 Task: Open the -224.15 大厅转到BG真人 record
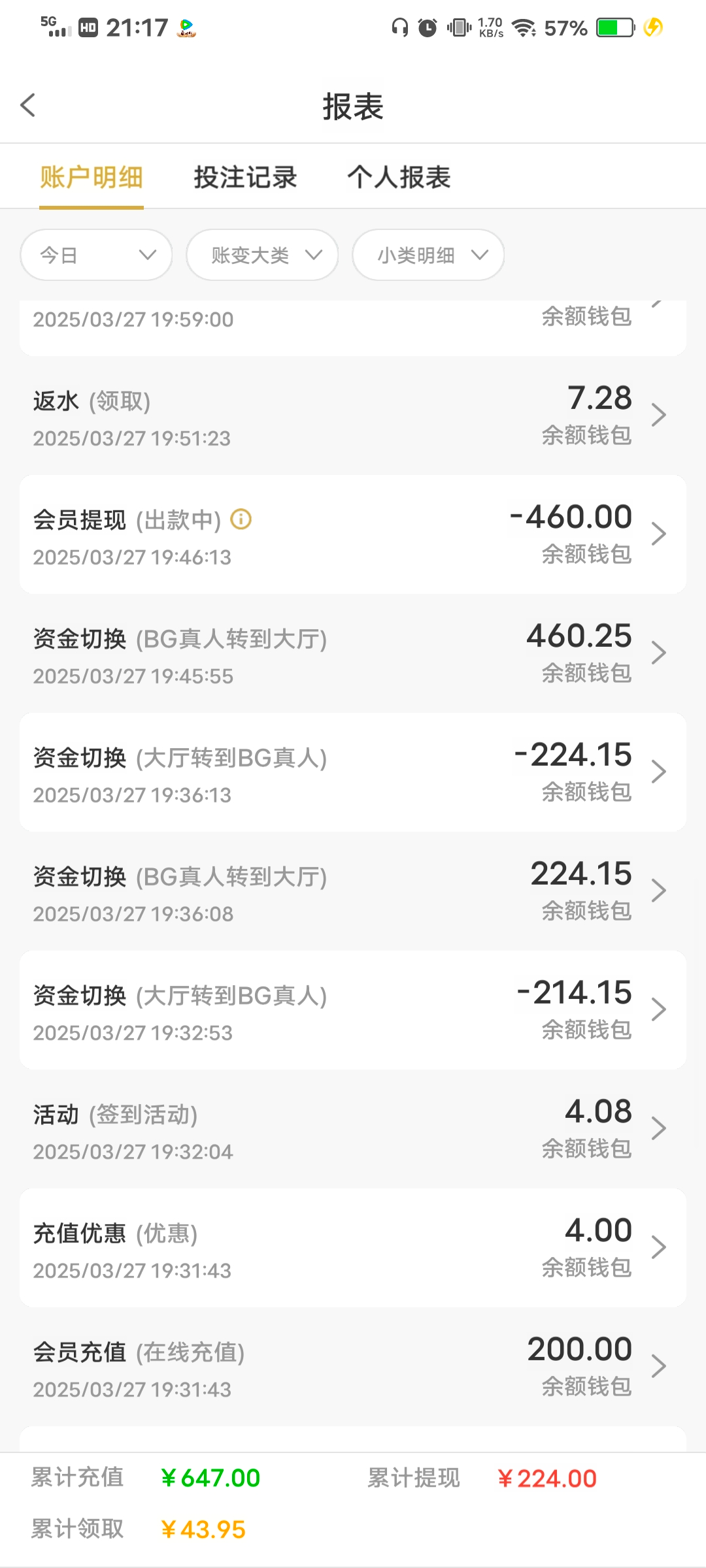tap(353, 773)
